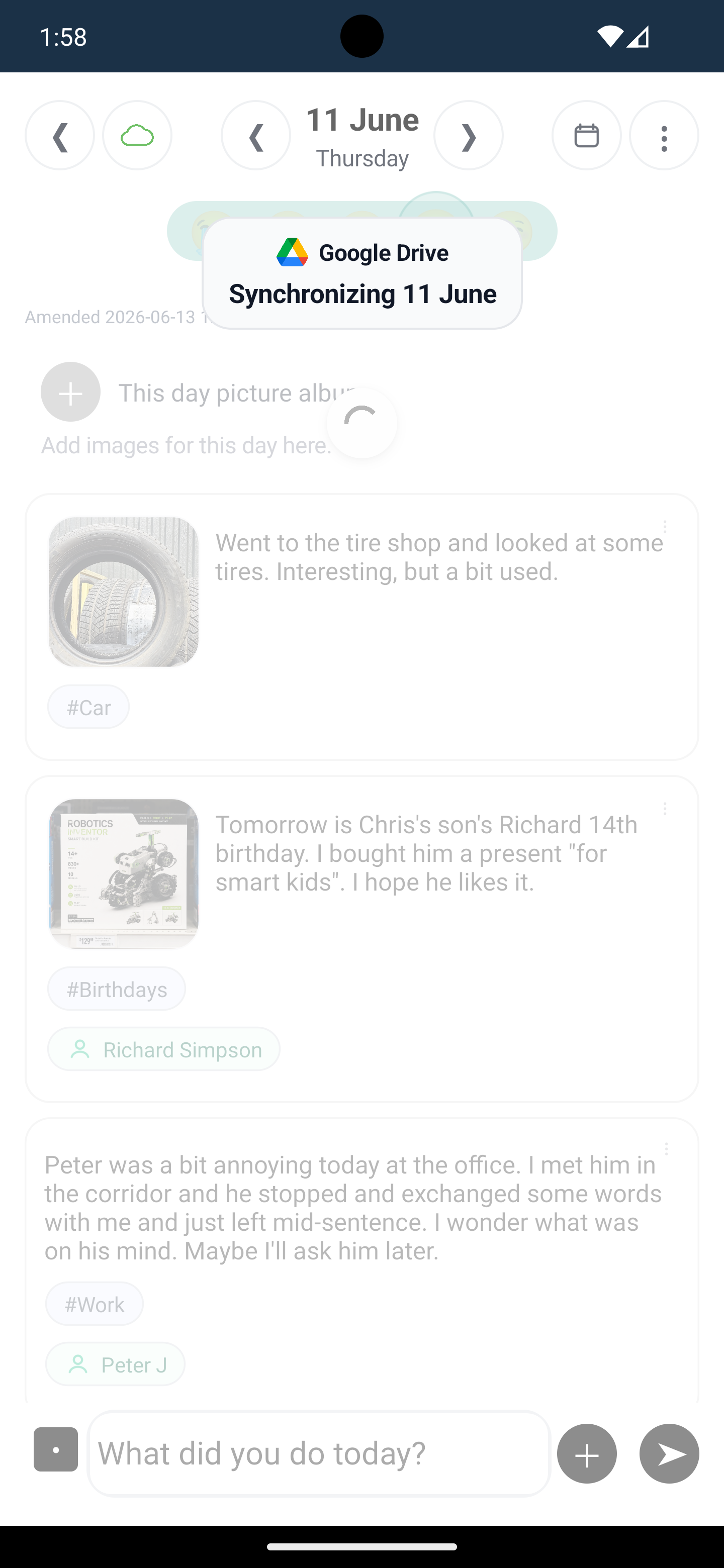Screen dimensions: 724x1568
Task: Focus the 'What did you do today?' field
Action: coord(319,1453)
